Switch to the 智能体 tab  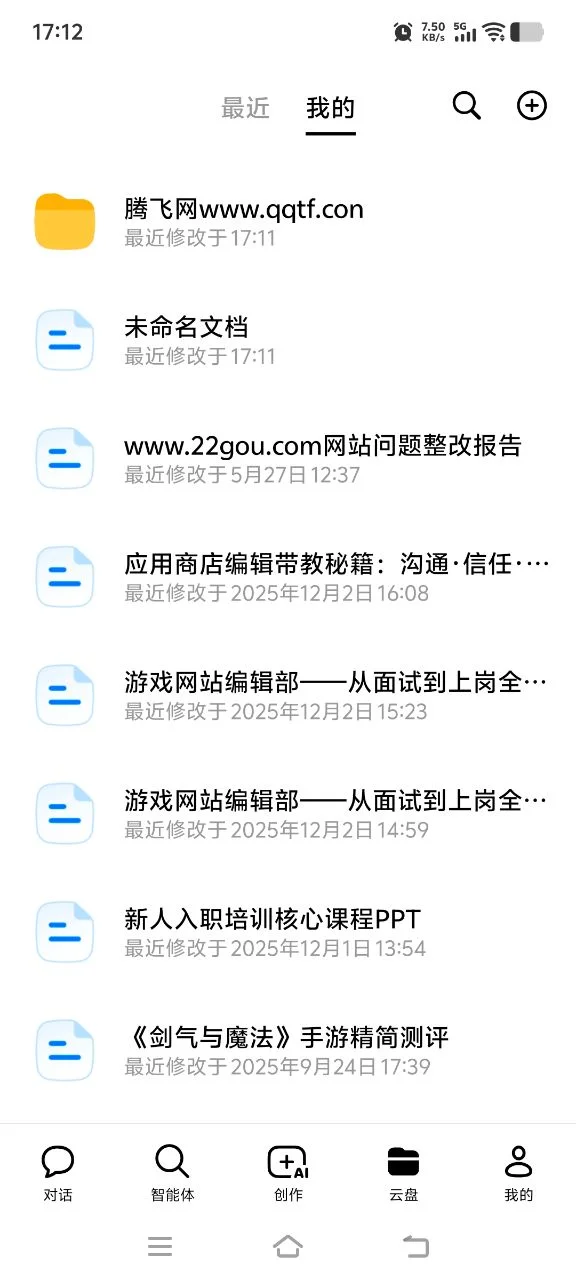click(172, 1172)
